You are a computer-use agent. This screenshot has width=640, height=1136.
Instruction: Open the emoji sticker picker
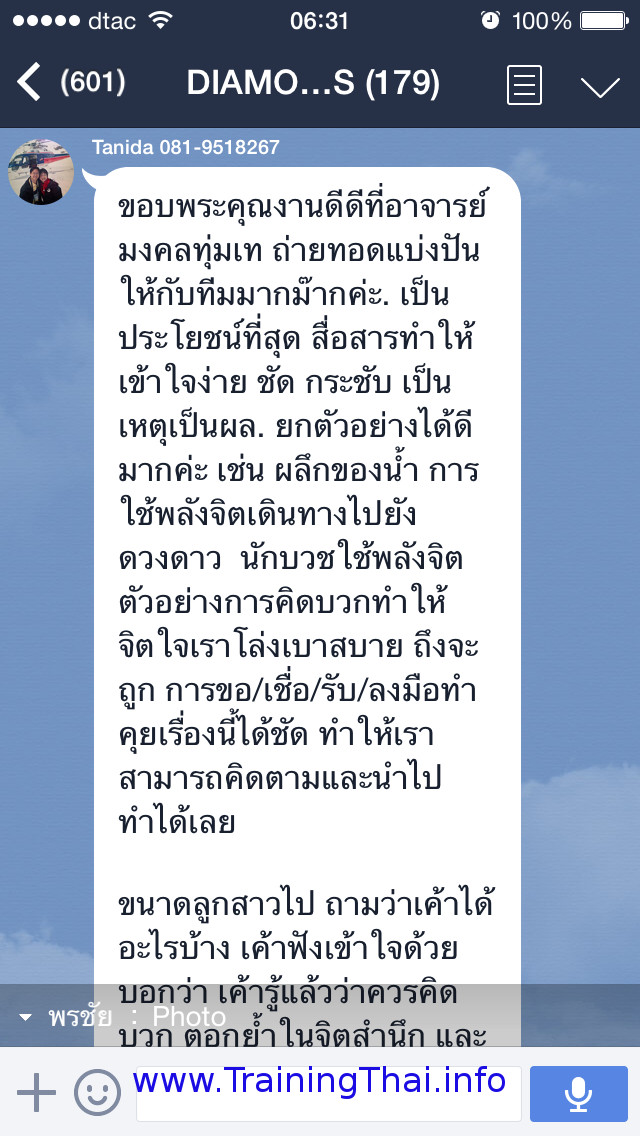click(x=97, y=1093)
